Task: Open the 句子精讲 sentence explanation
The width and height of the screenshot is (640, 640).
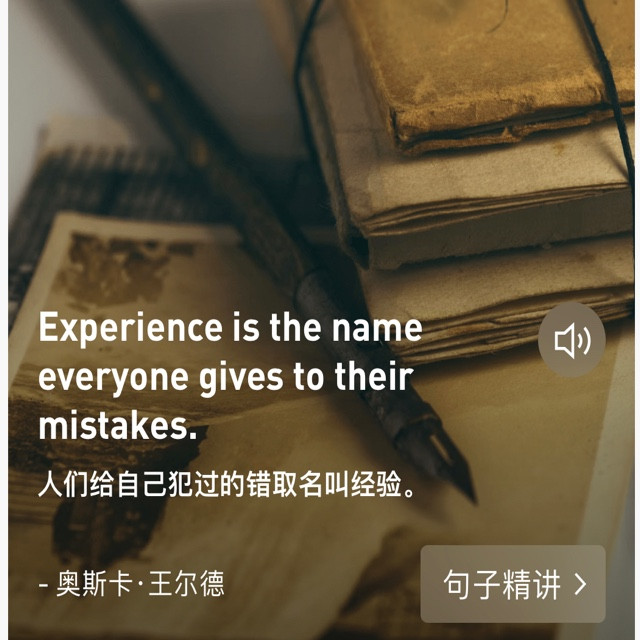Action: point(513,584)
